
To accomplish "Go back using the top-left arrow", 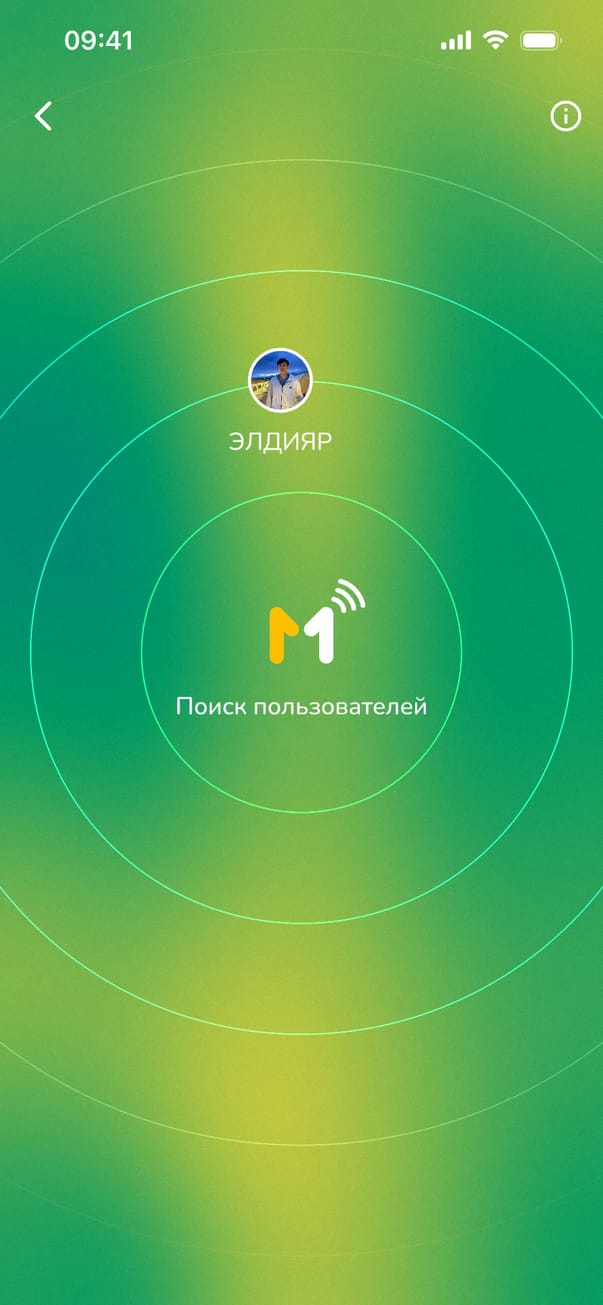I will pyautogui.click(x=43, y=117).
